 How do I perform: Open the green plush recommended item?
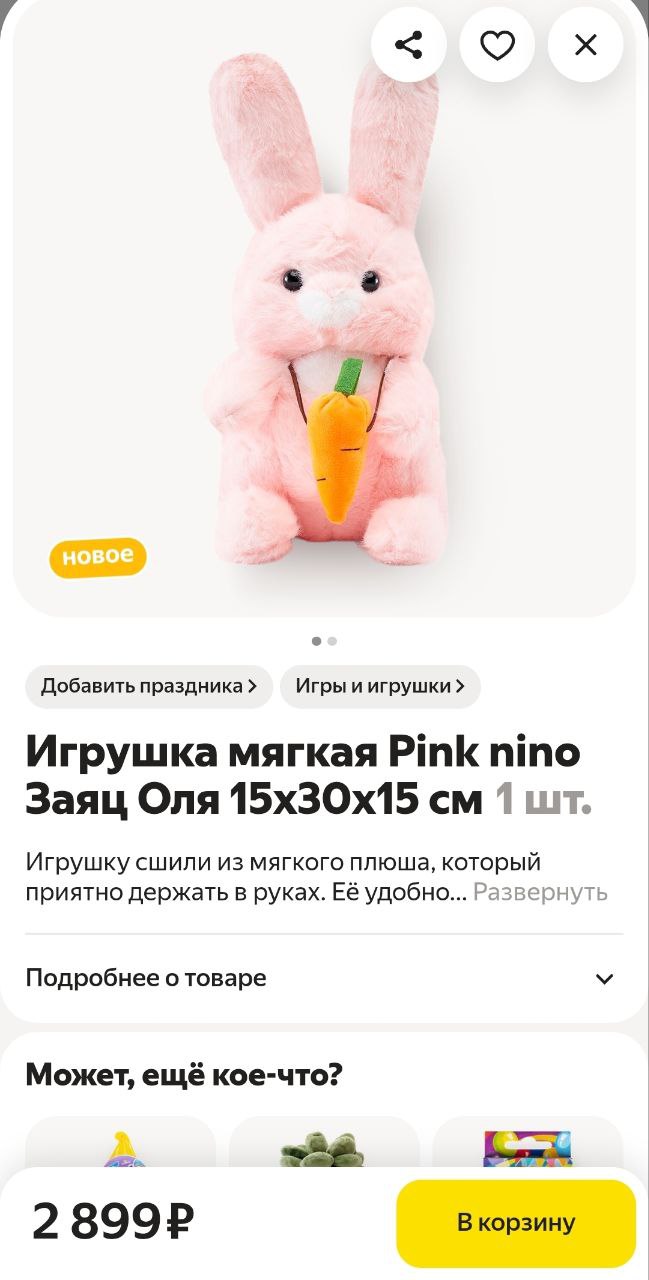[323, 1145]
